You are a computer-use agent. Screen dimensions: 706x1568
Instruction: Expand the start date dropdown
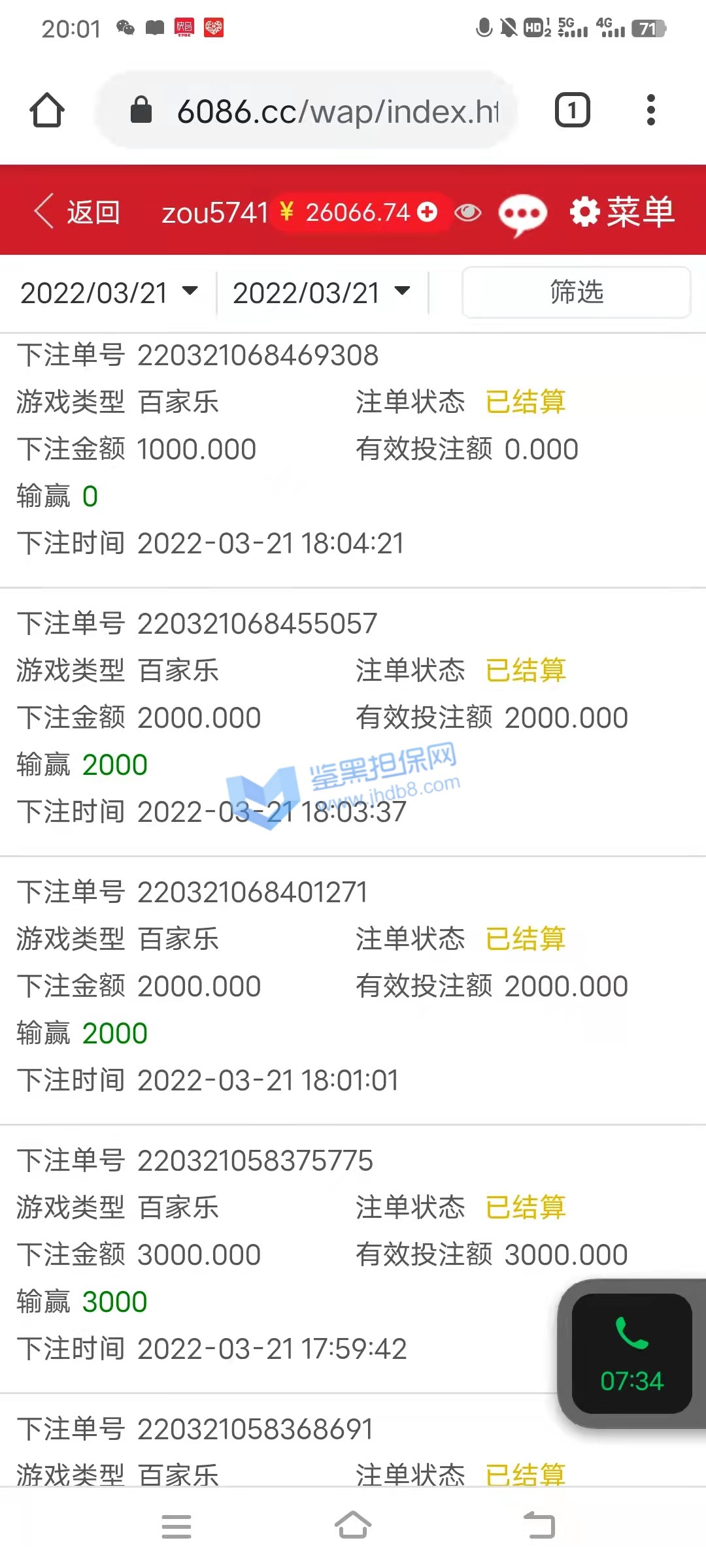(x=109, y=292)
